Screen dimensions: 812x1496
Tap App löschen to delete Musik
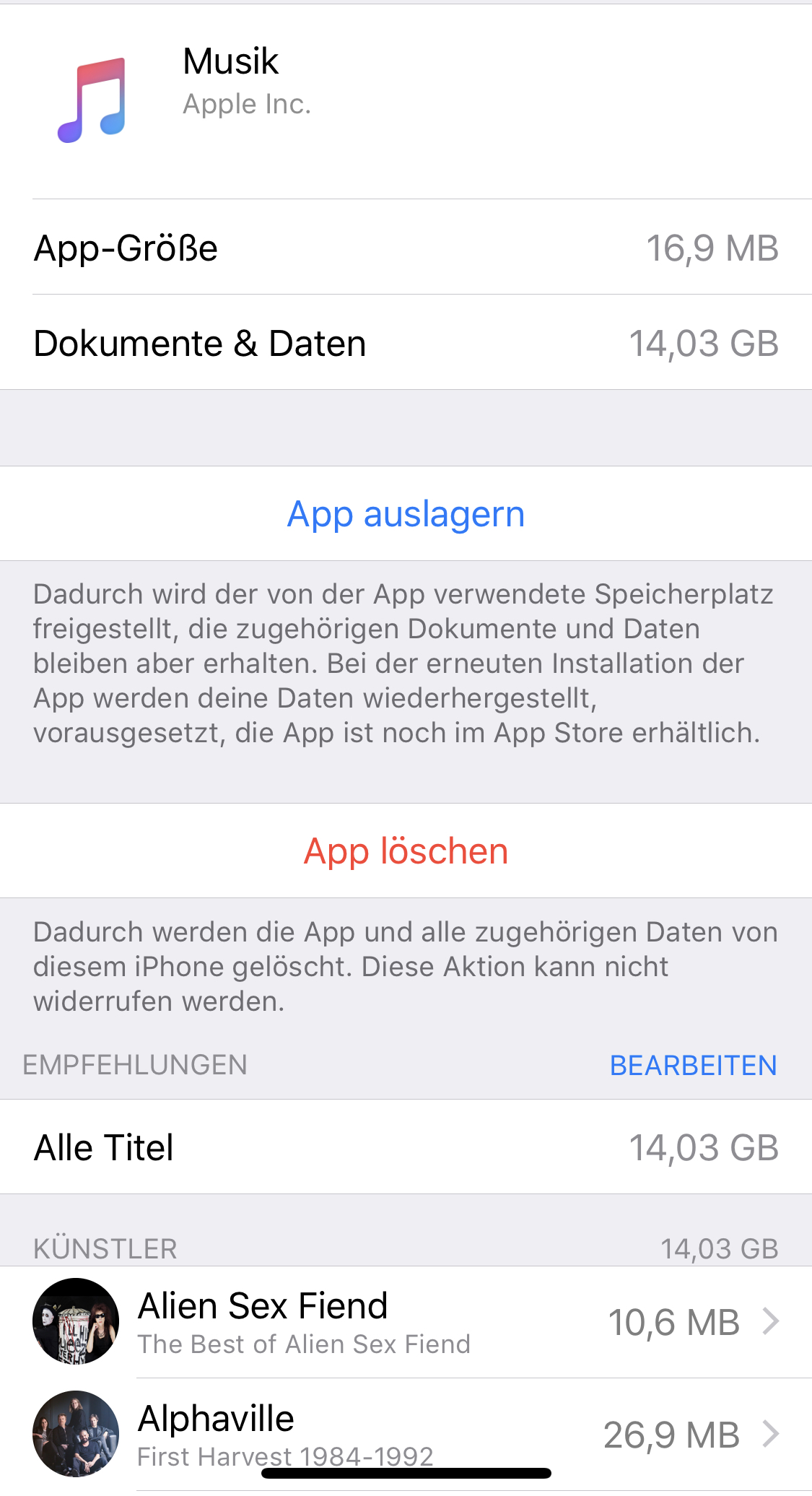click(406, 851)
